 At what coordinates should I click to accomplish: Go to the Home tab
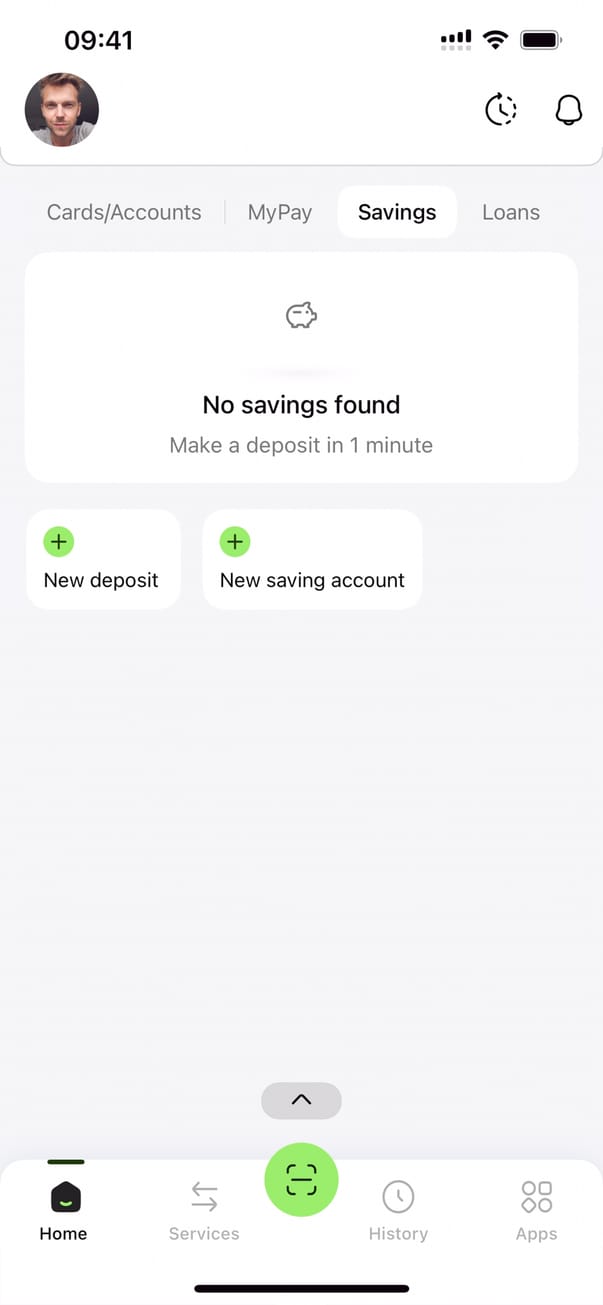(x=63, y=1209)
